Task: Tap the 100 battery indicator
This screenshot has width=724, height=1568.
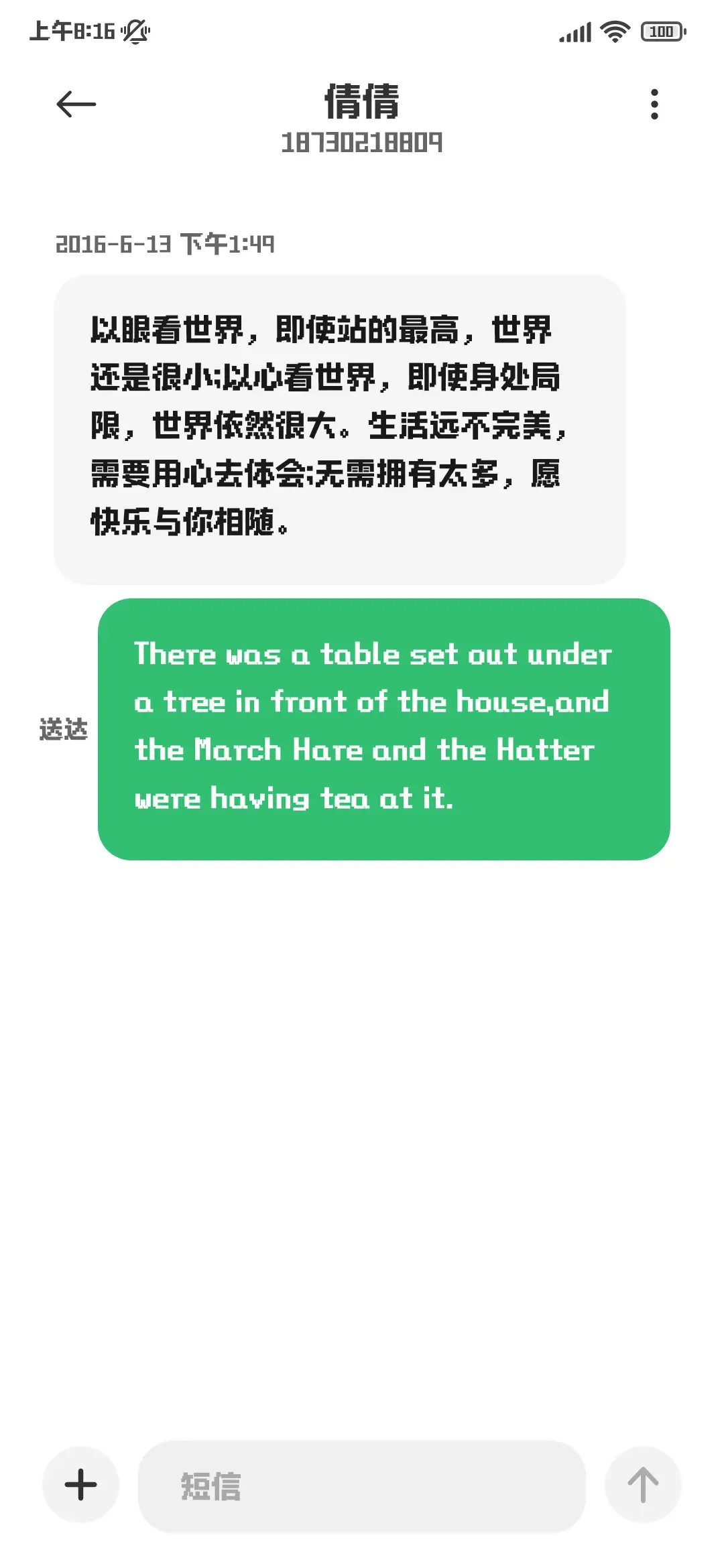Action: (660, 31)
